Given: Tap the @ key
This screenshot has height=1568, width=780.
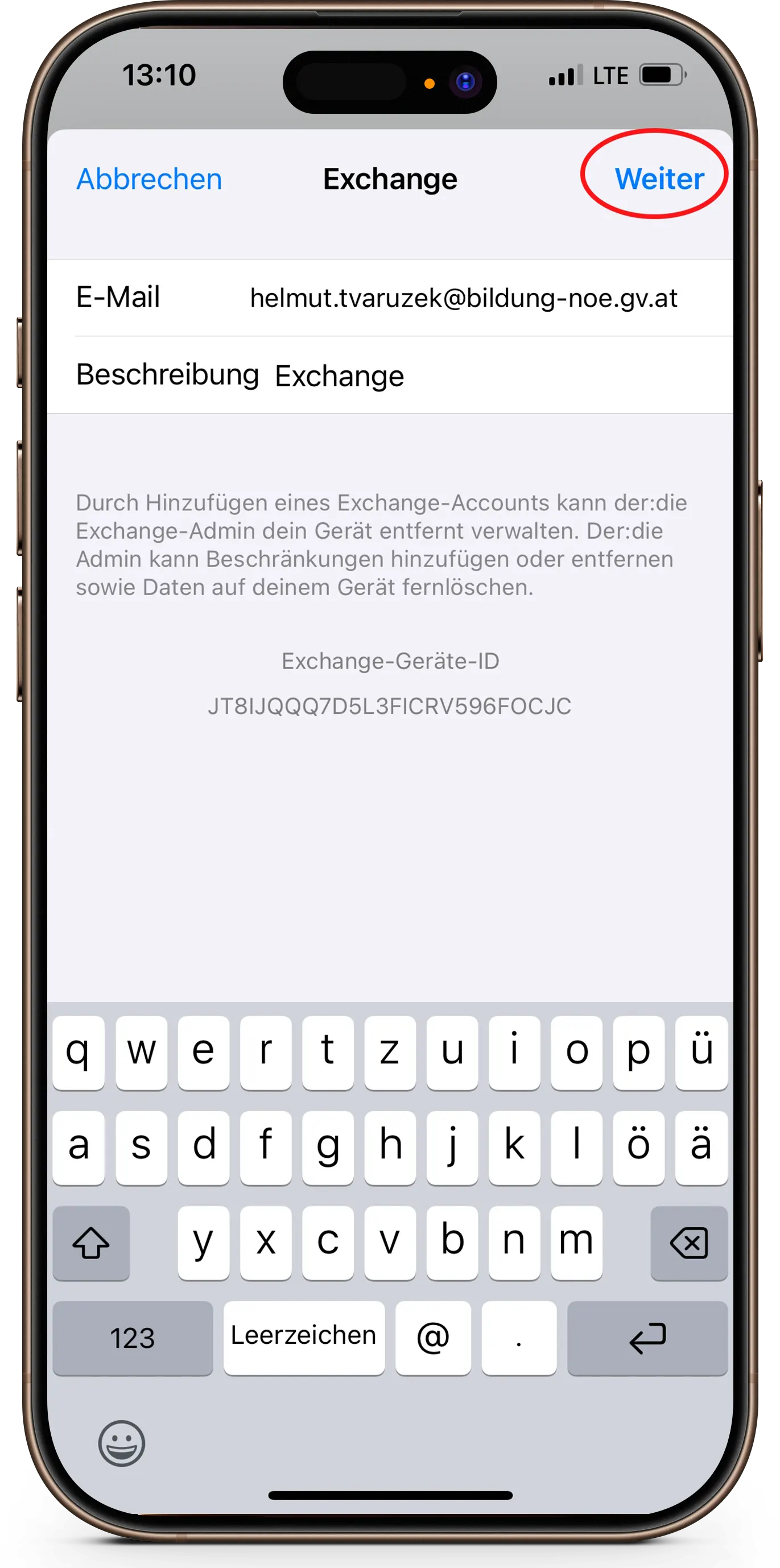Looking at the screenshot, I should tap(433, 1338).
